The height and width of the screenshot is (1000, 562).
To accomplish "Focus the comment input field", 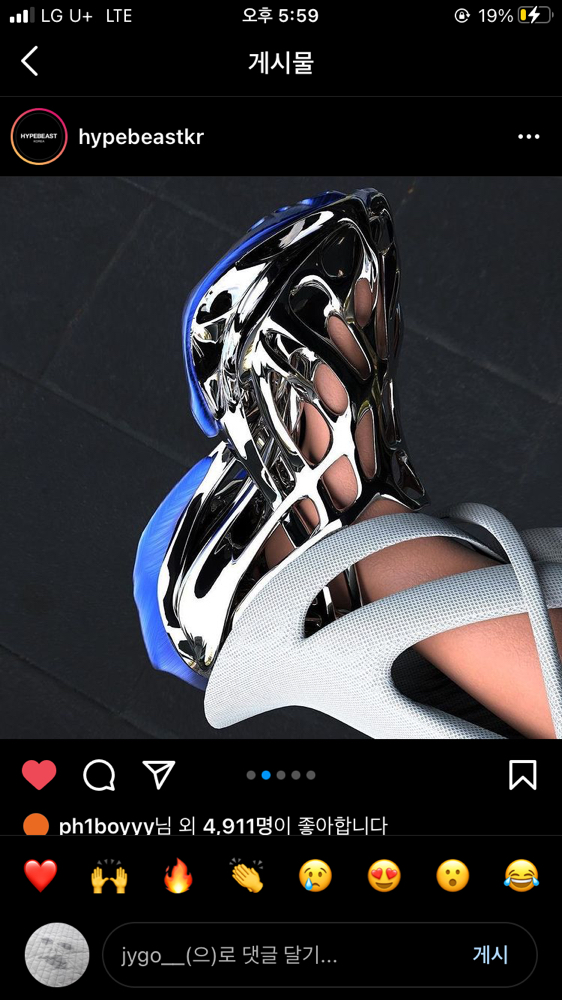I will [x=281, y=955].
